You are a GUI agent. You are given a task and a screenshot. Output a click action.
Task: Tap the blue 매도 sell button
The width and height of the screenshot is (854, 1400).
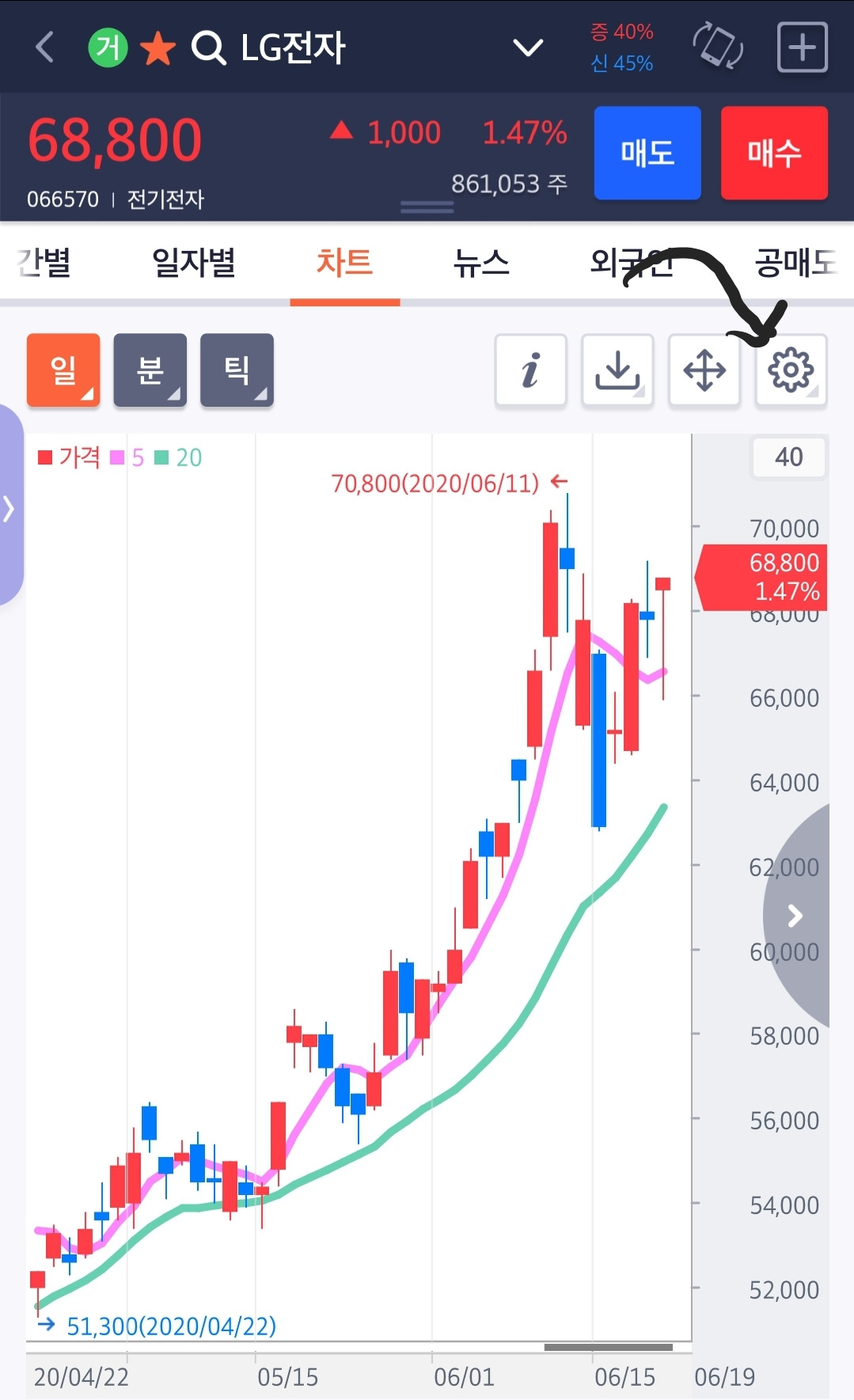click(647, 153)
